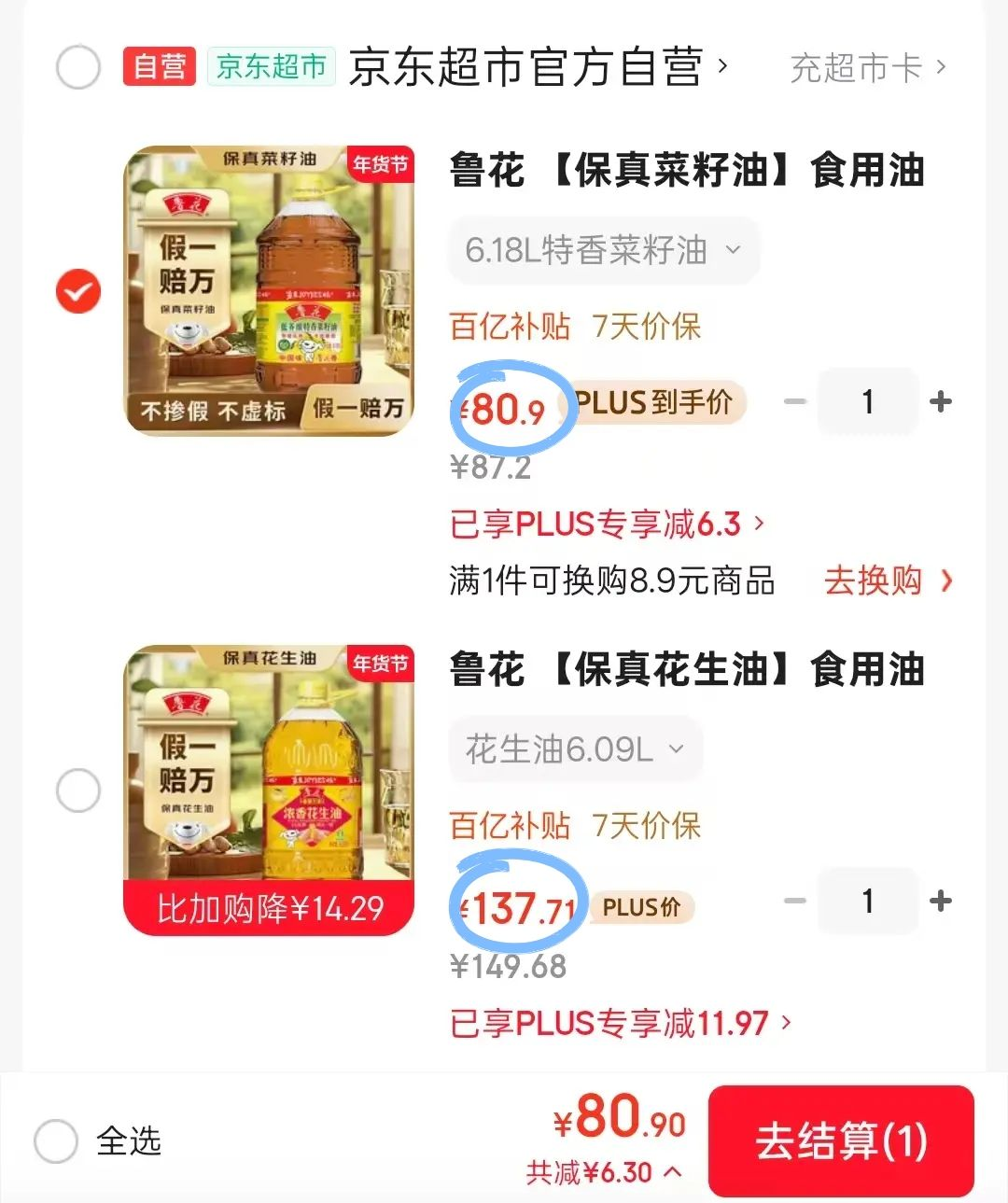Tap 去结算 to check out
The width and height of the screenshot is (1008, 1203).
[841, 1140]
